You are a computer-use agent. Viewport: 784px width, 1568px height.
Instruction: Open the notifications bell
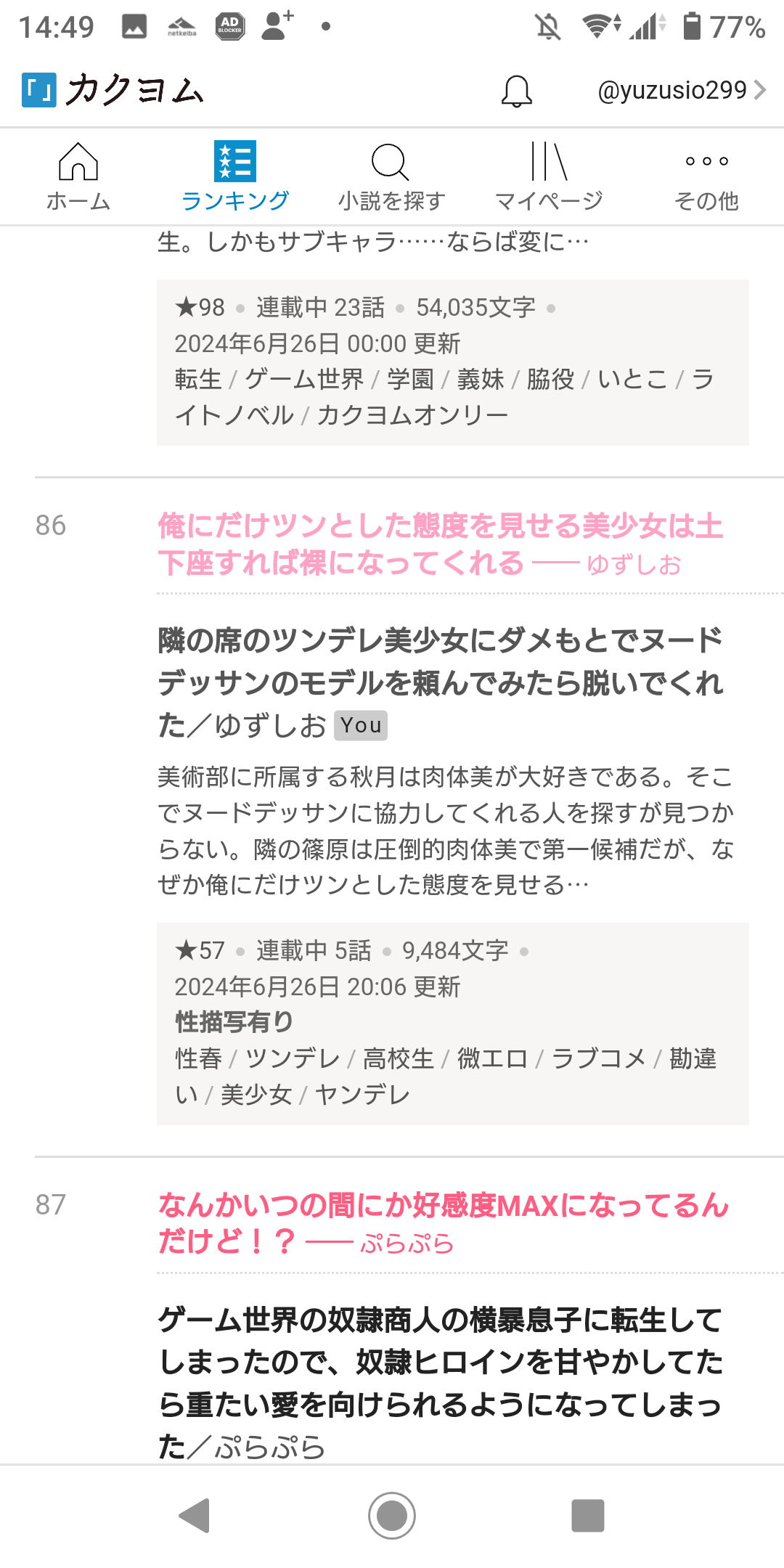517,91
